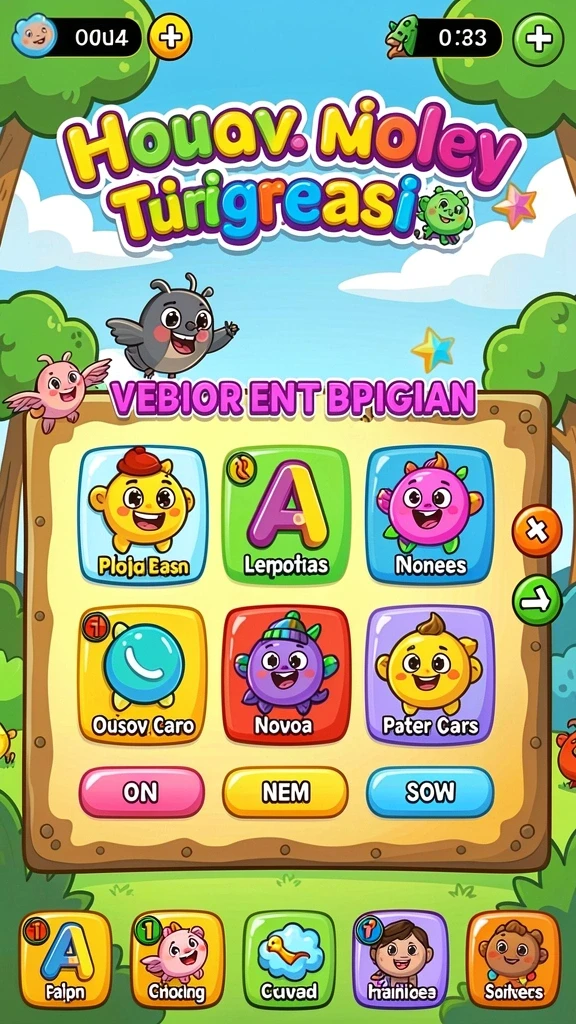576x1024 pixels.
Task: Open the red Novoa tile
Action: click(x=287, y=675)
